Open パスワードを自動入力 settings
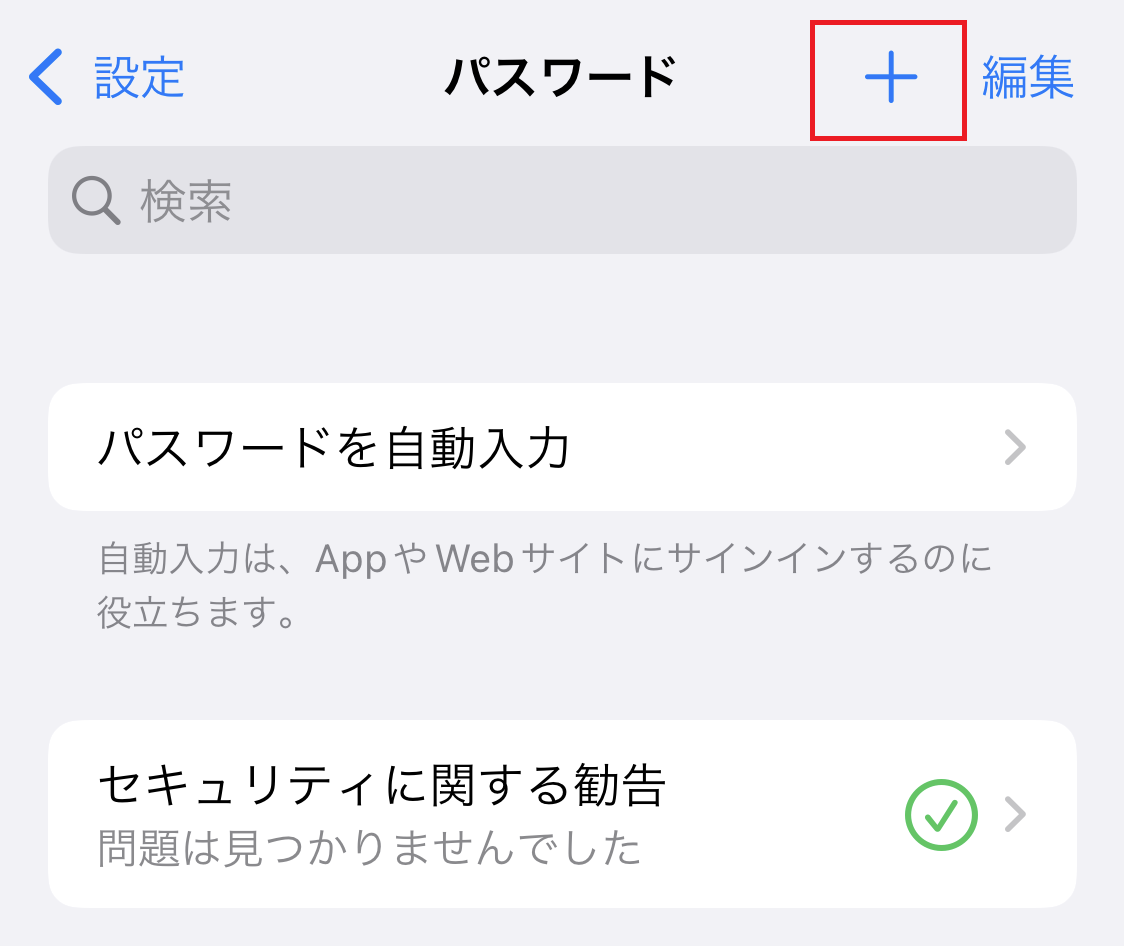 tap(561, 448)
